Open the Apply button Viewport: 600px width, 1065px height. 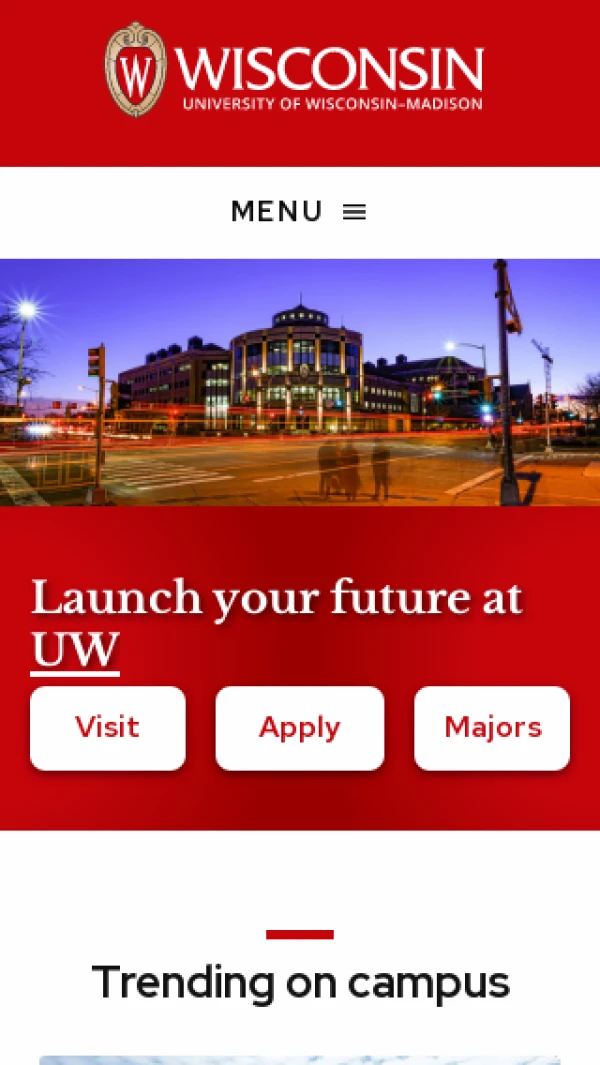tap(300, 728)
